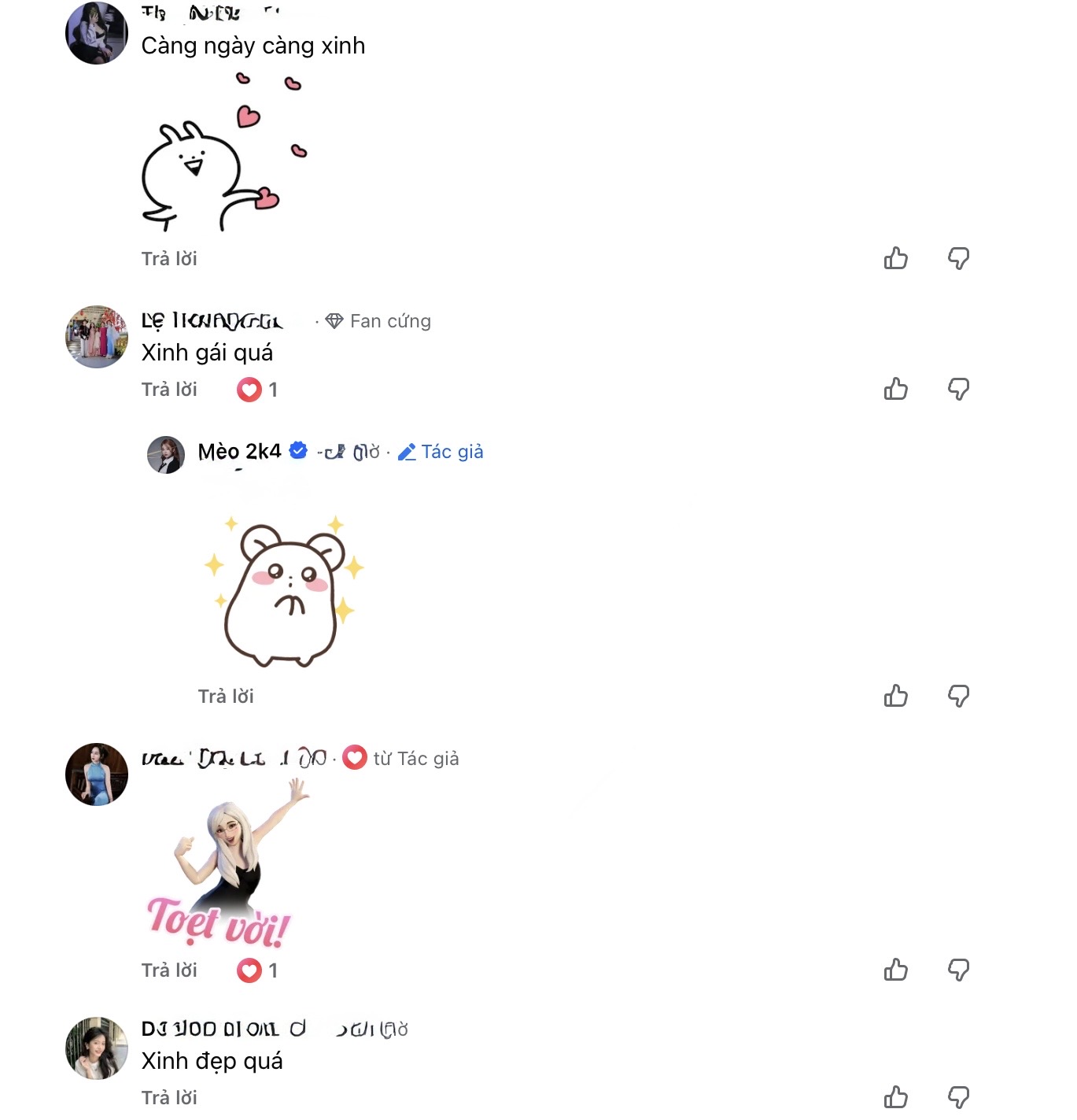Reply to the 'Xinh đẹp quá' comment

pyautogui.click(x=169, y=1098)
